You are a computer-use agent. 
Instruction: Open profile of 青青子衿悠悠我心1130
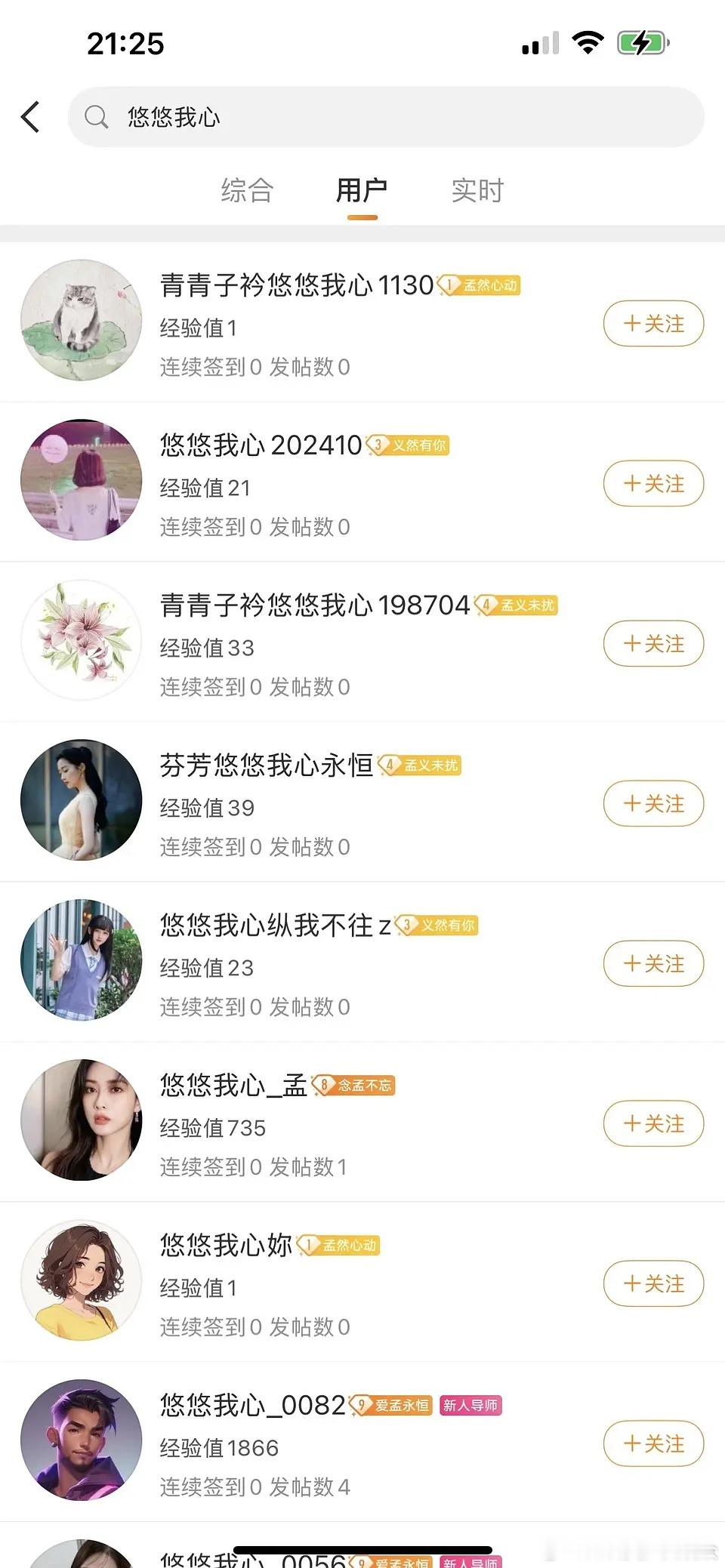click(82, 320)
